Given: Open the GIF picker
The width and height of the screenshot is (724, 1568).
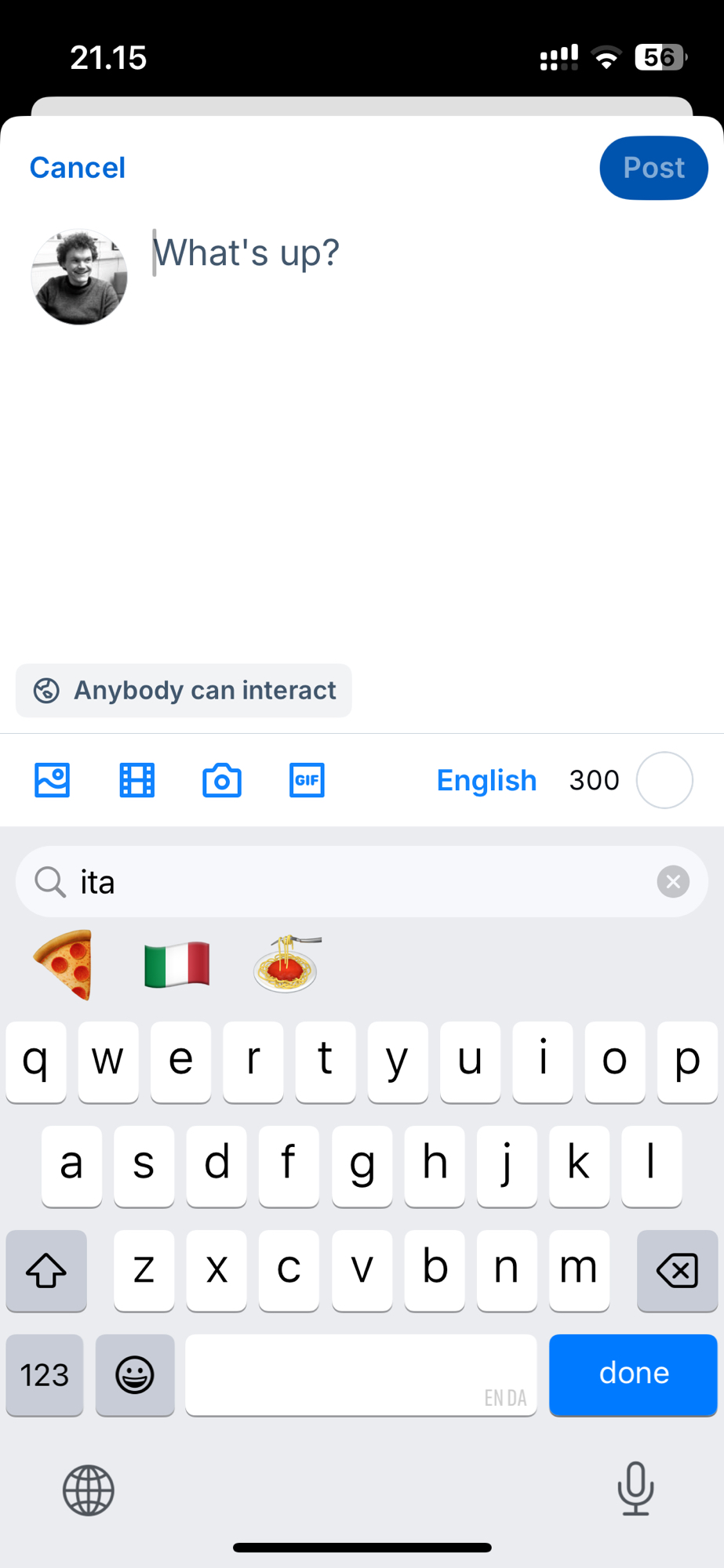Looking at the screenshot, I should (x=307, y=780).
